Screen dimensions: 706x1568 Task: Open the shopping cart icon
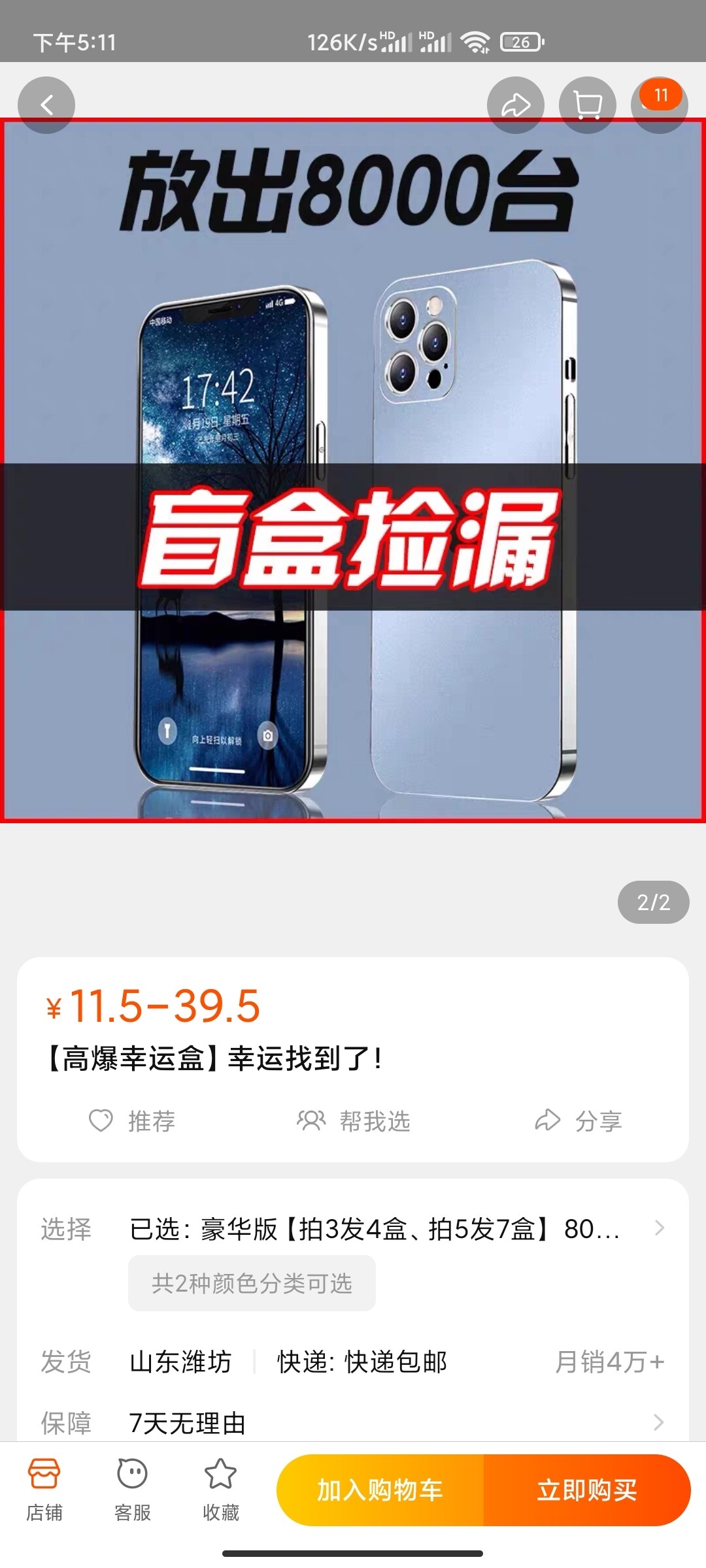coord(587,105)
